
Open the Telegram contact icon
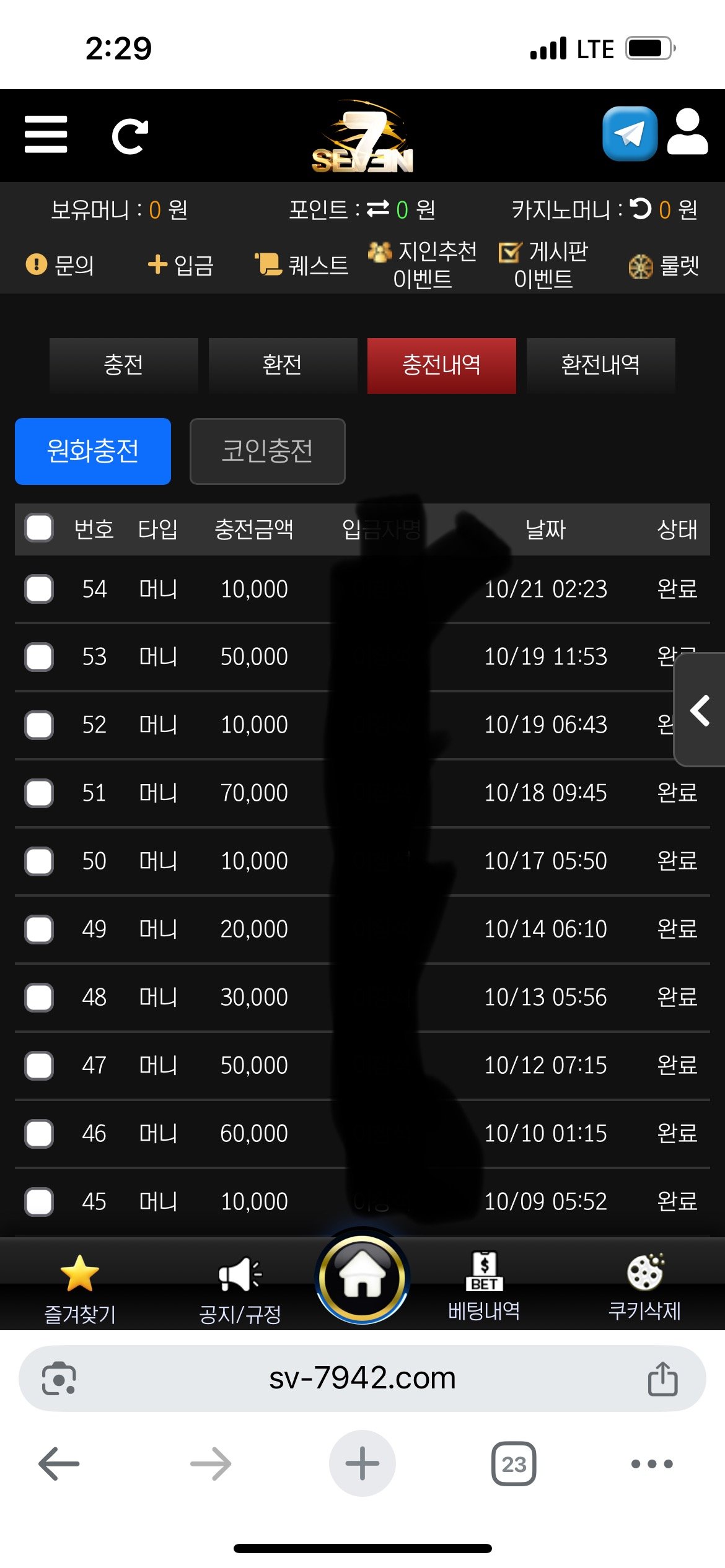630,134
